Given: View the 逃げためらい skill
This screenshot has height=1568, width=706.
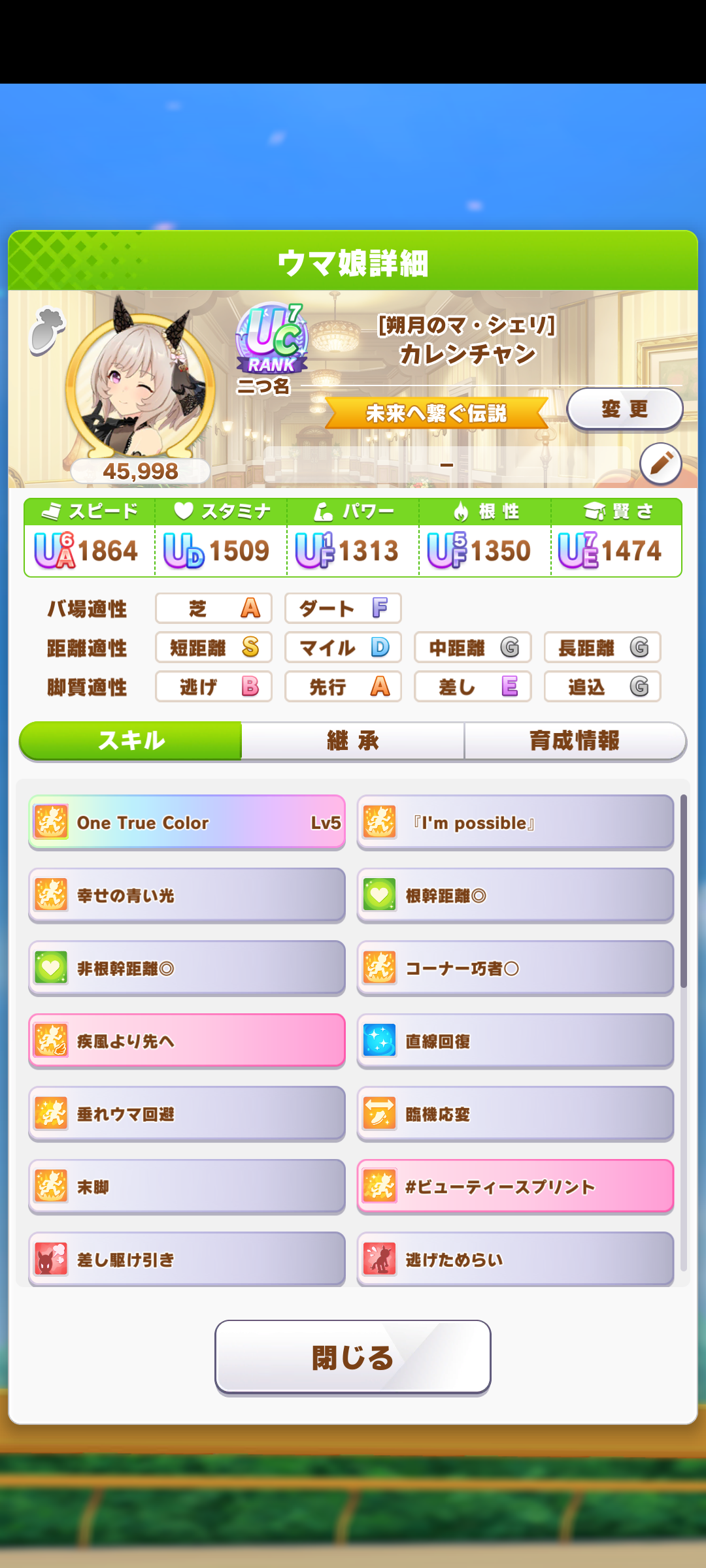Looking at the screenshot, I should pos(515,1259).
